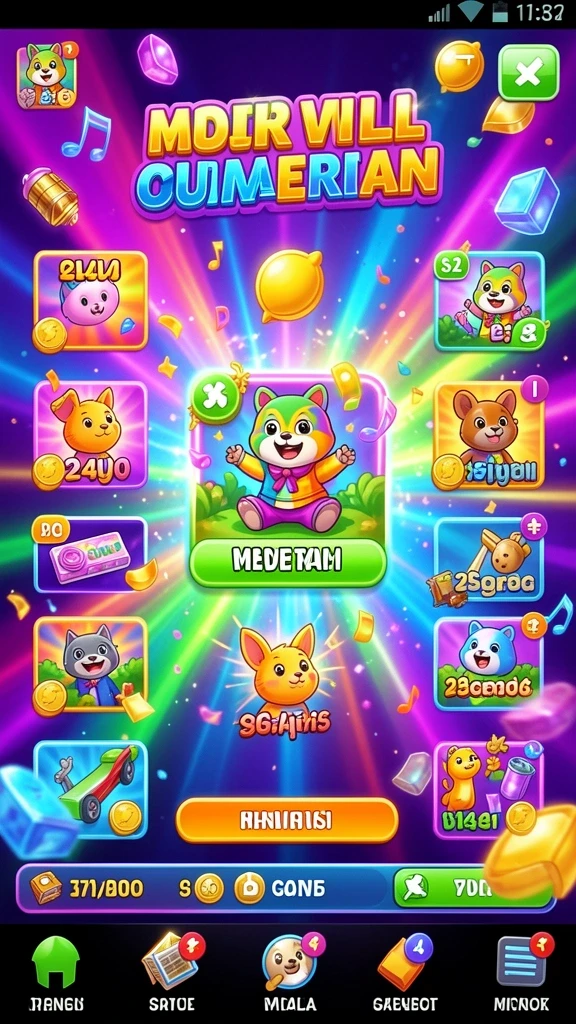Open the MIONOK tab
Screen dimensions: 576x1024
click(521, 972)
